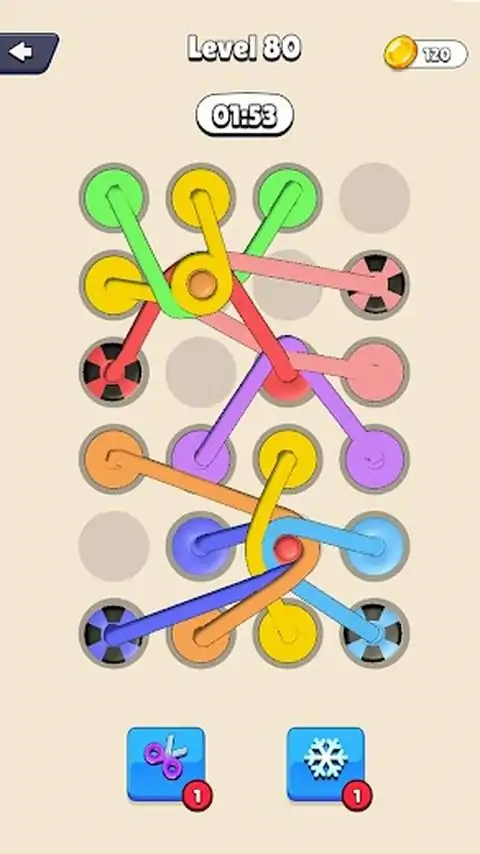480x854 pixels.
Task: Tap the solid pink peg
Action: (x=375, y=371)
